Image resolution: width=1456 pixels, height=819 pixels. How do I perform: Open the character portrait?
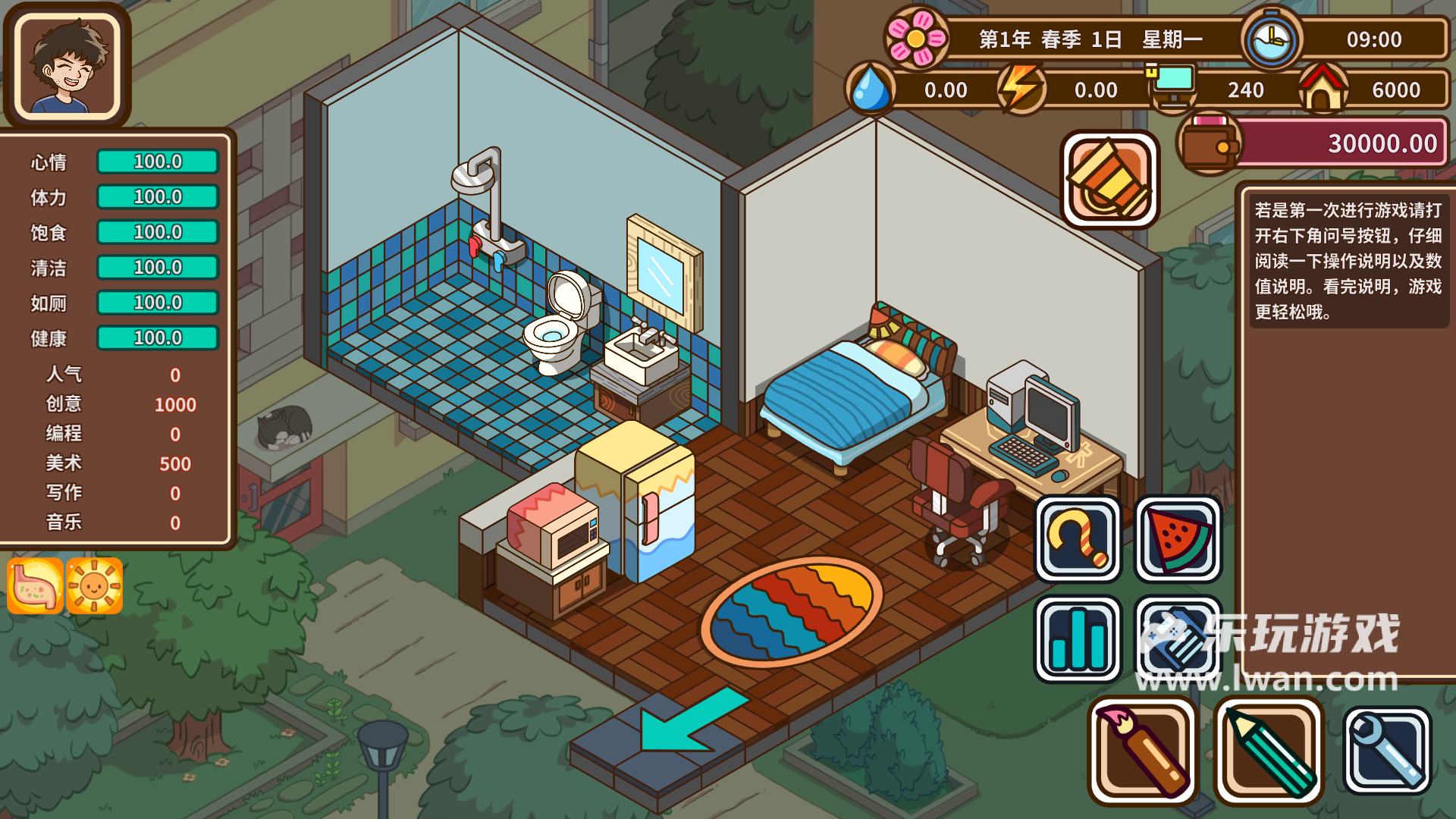pos(68,66)
